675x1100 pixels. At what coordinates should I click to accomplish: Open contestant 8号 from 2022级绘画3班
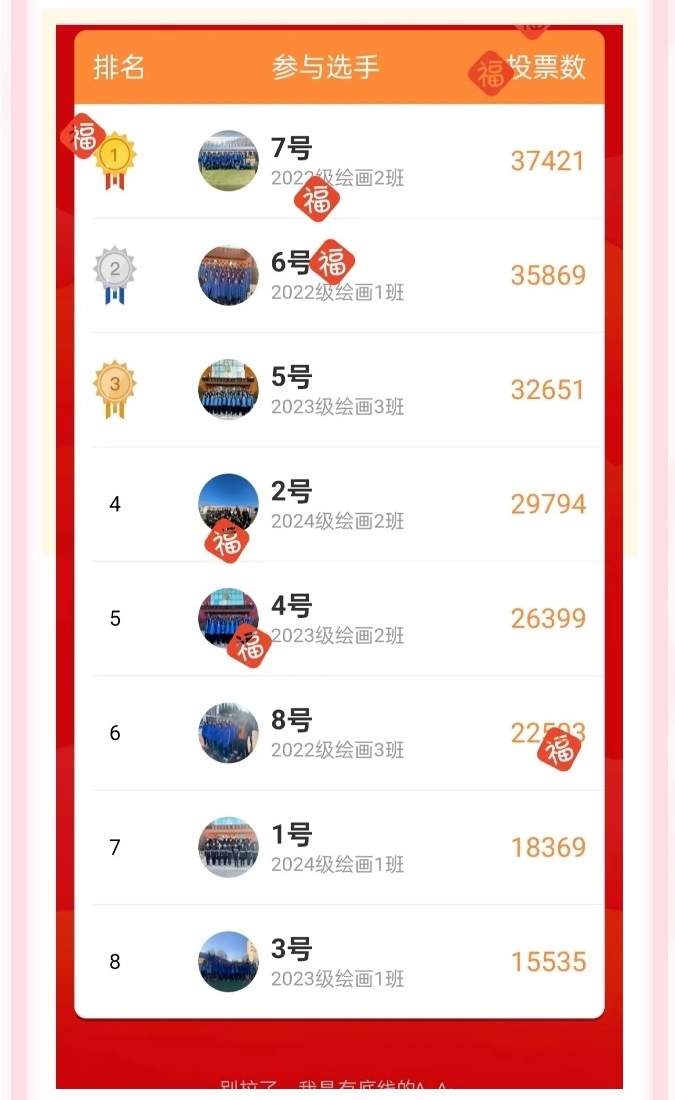[x=291, y=721]
